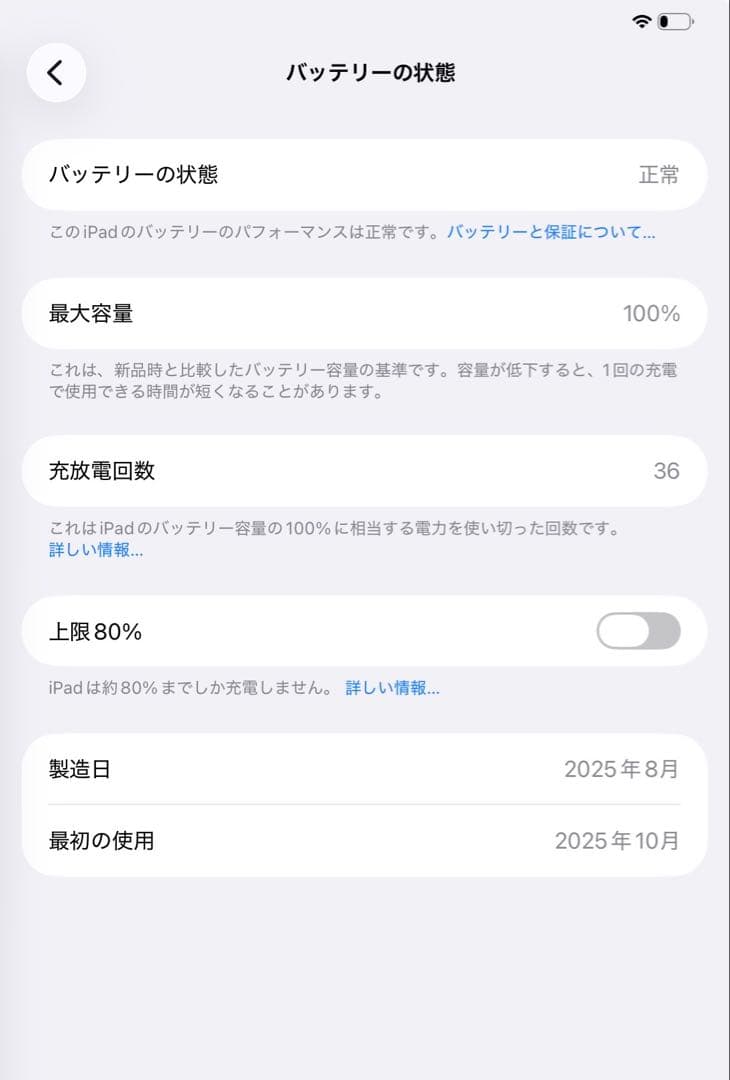Open 詳しい情報 next to the 80% limit description

coord(393,687)
